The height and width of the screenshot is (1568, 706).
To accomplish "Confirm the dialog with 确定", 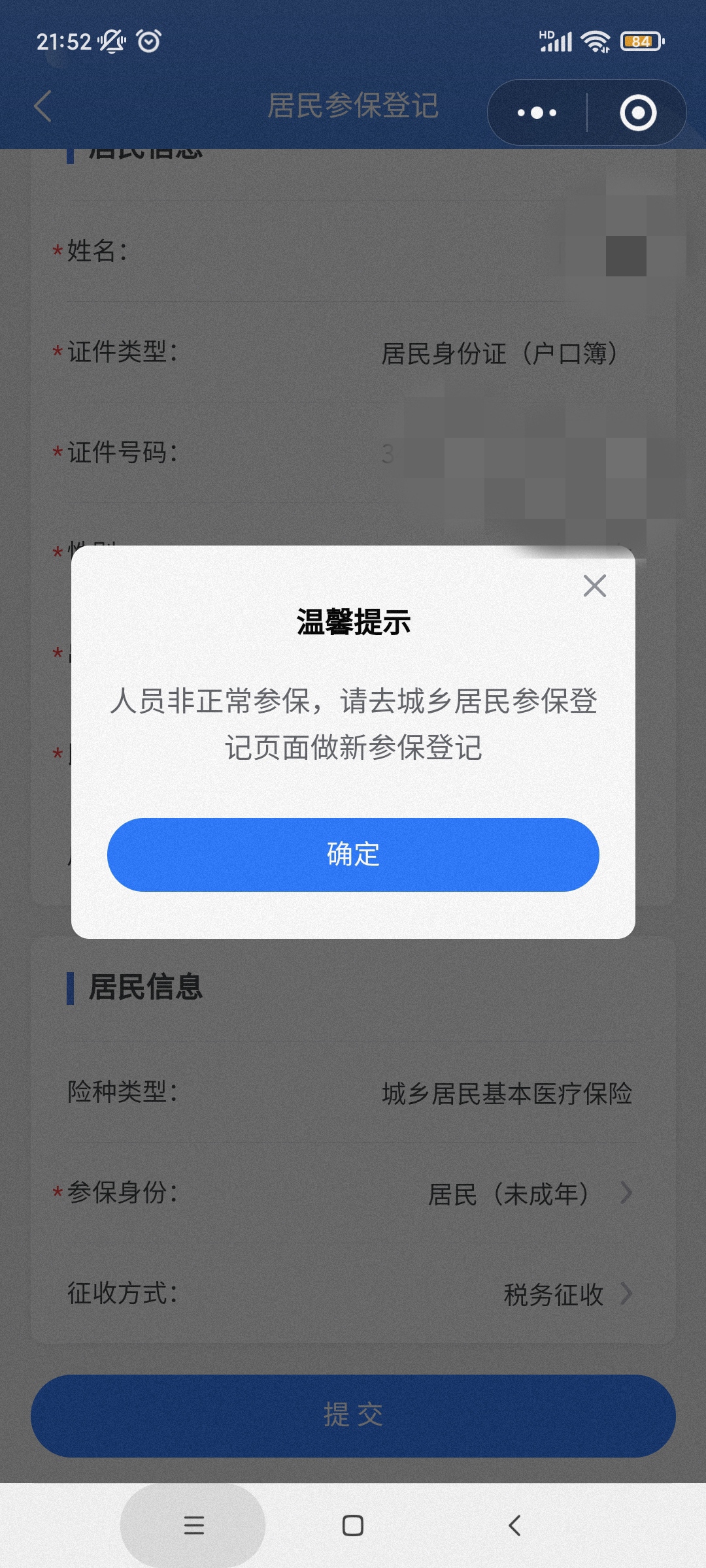I will coord(353,855).
